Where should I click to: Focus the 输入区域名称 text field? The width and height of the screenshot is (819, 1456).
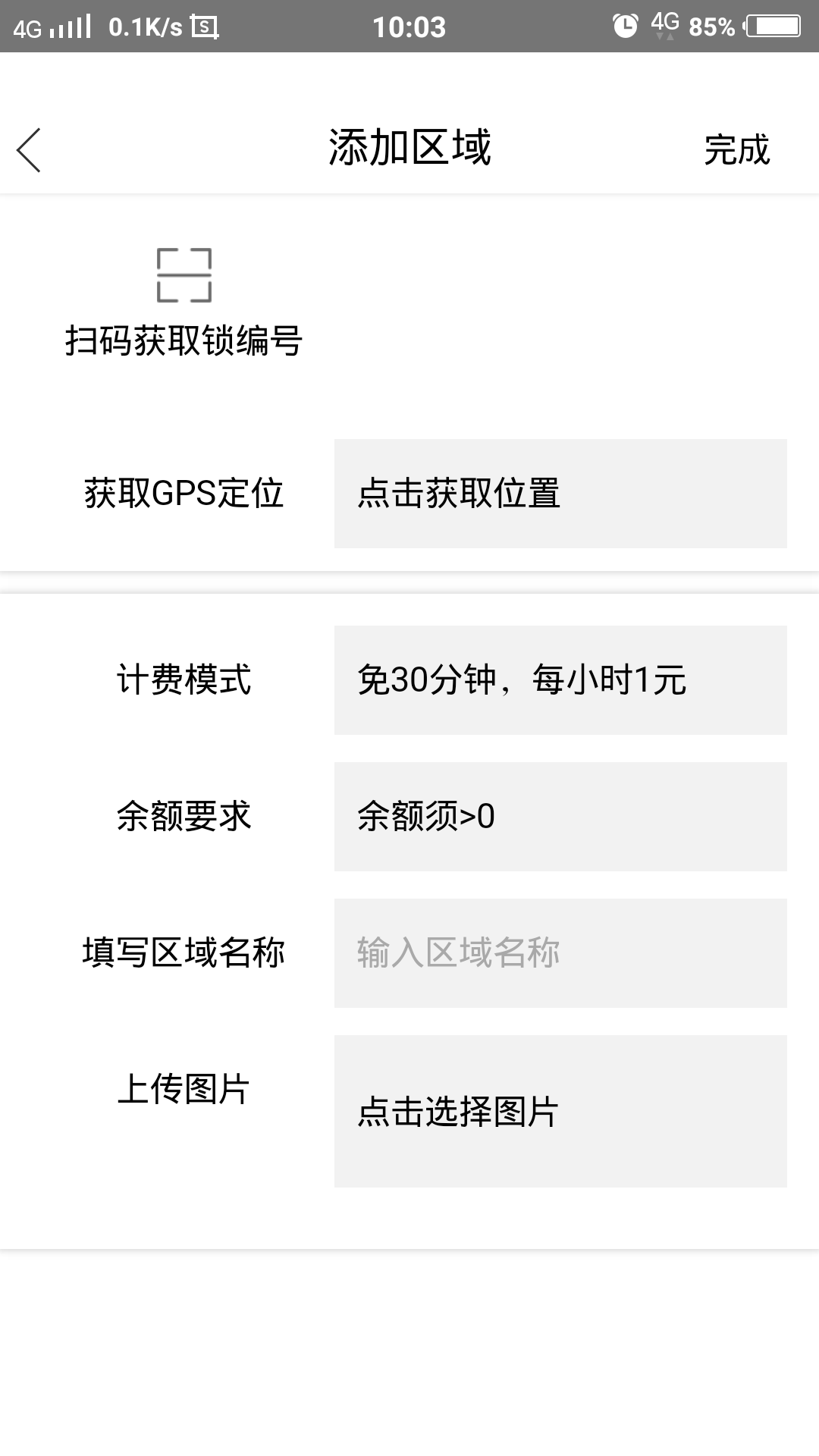(560, 953)
